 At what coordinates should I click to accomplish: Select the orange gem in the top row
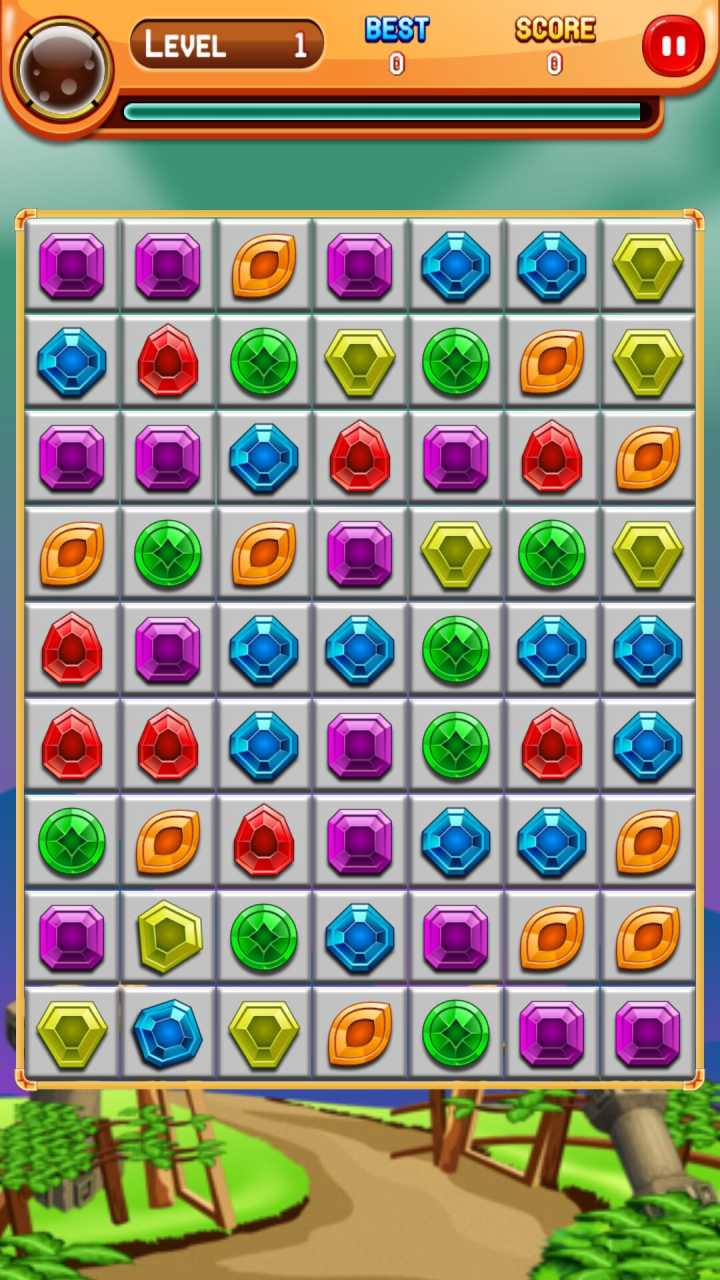(x=264, y=266)
